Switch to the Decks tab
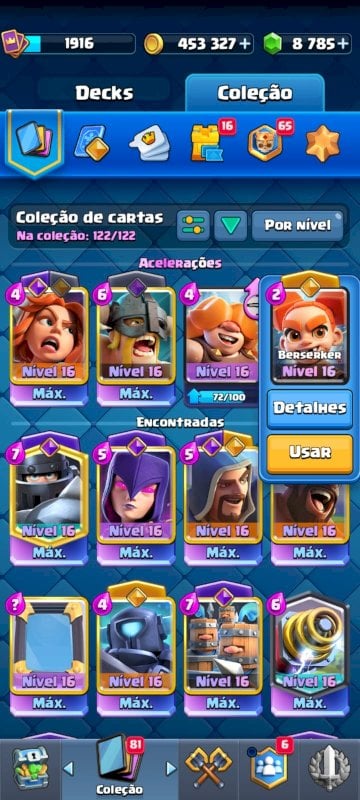Image resolution: width=360 pixels, height=800 pixels. [105, 93]
